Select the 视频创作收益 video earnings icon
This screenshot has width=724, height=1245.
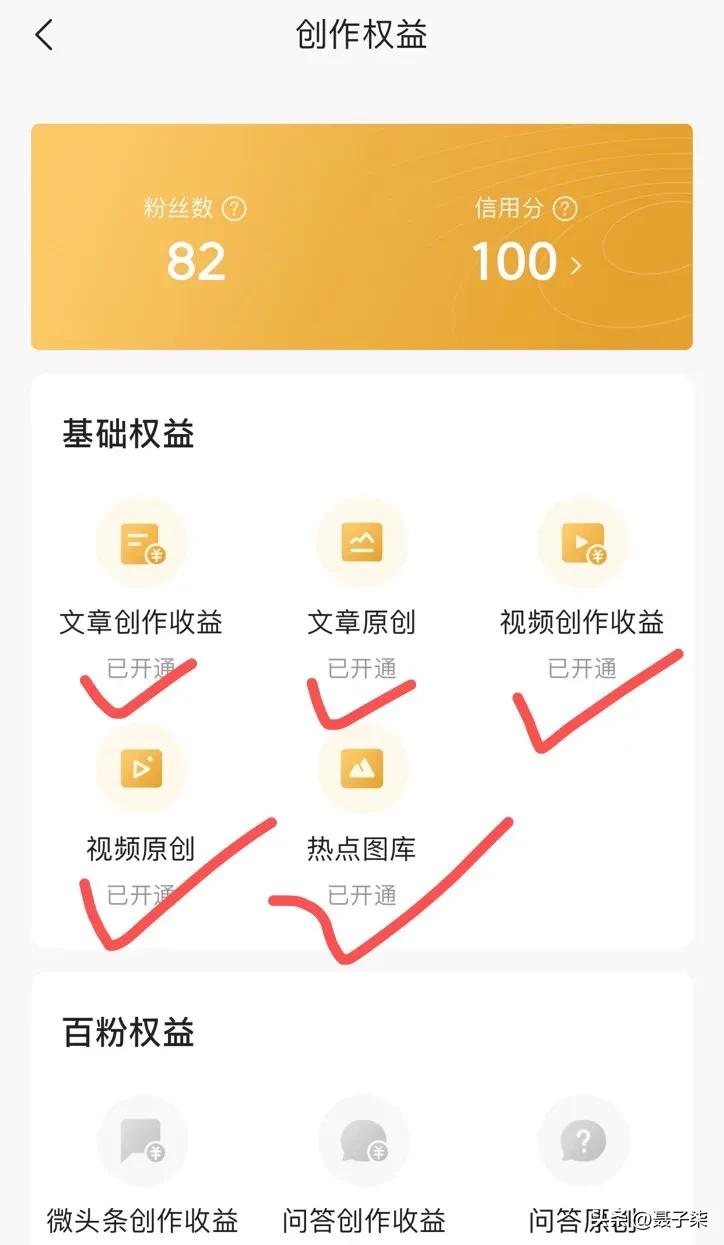coord(582,541)
